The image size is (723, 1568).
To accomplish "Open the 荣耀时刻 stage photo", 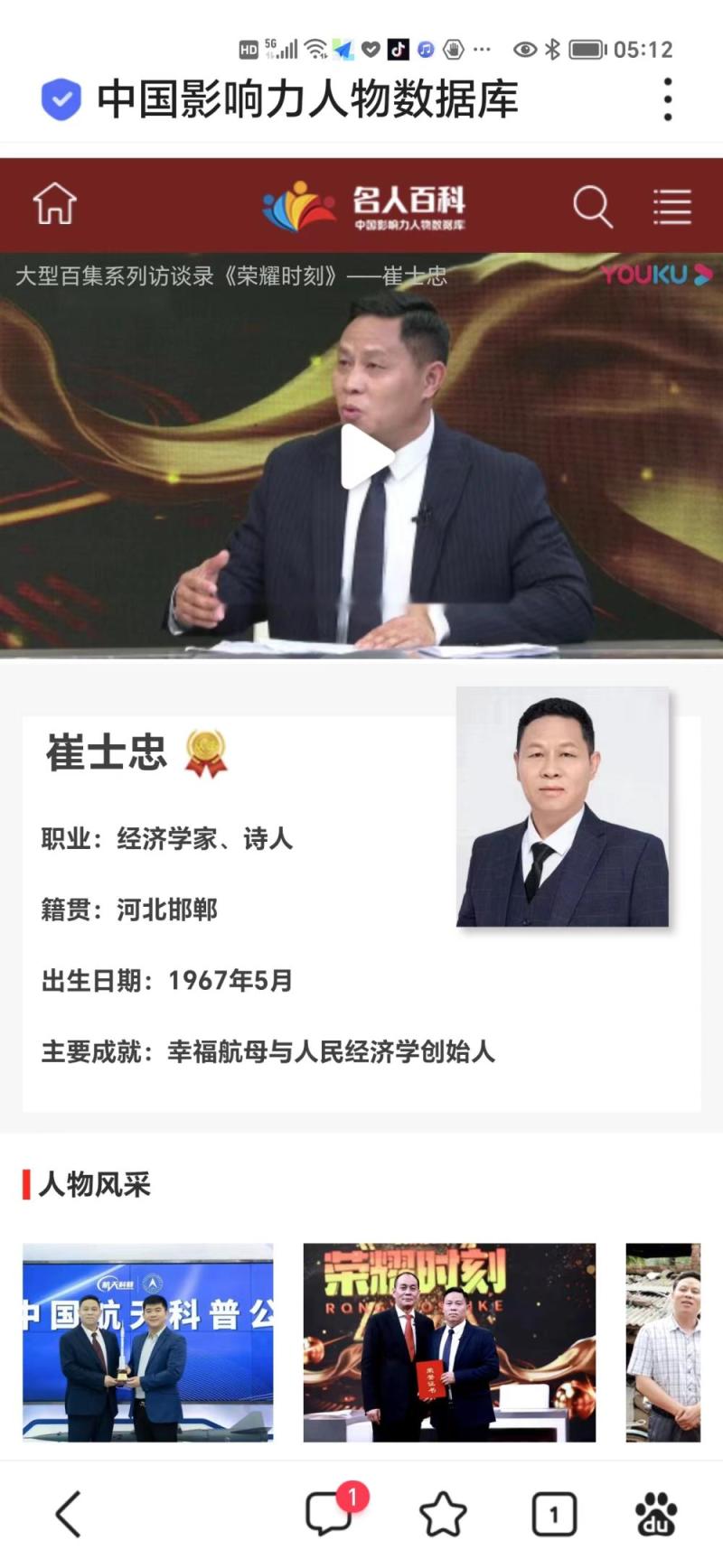I will [x=449, y=1342].
